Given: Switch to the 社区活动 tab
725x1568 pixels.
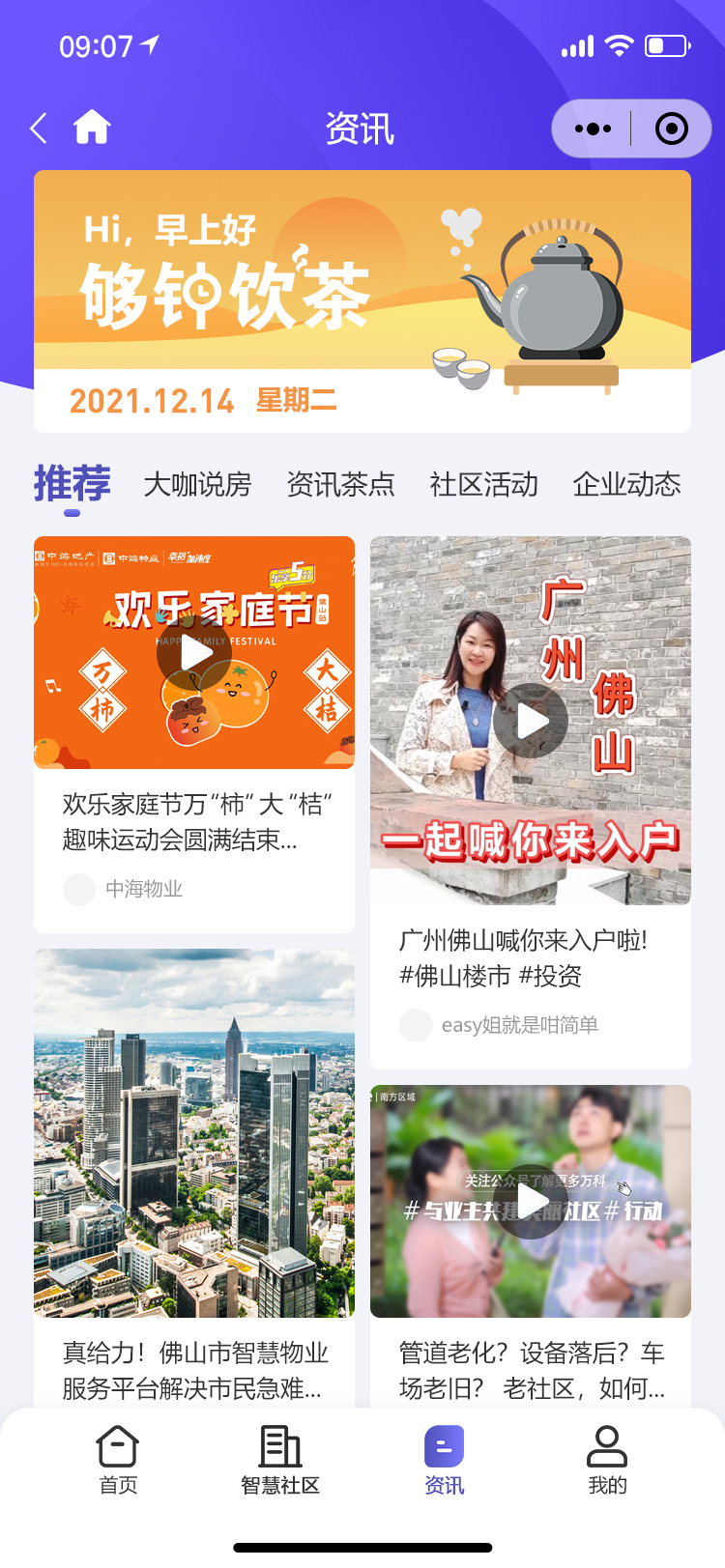Looking at the screenshot, I should click(x=483, y=484).
